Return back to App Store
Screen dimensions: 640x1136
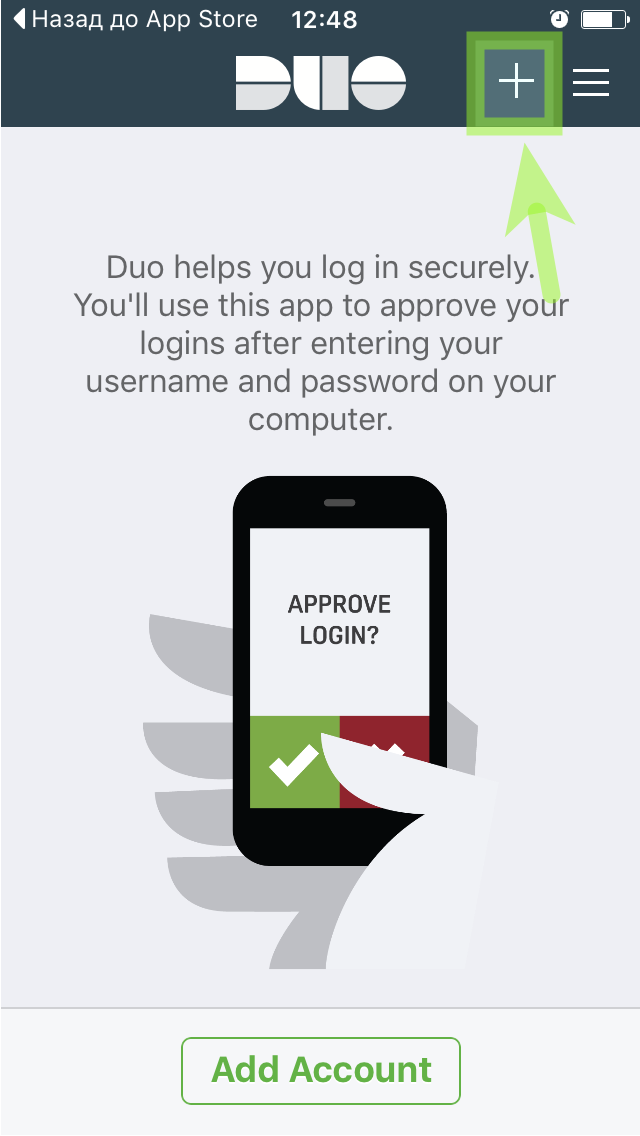134,19
